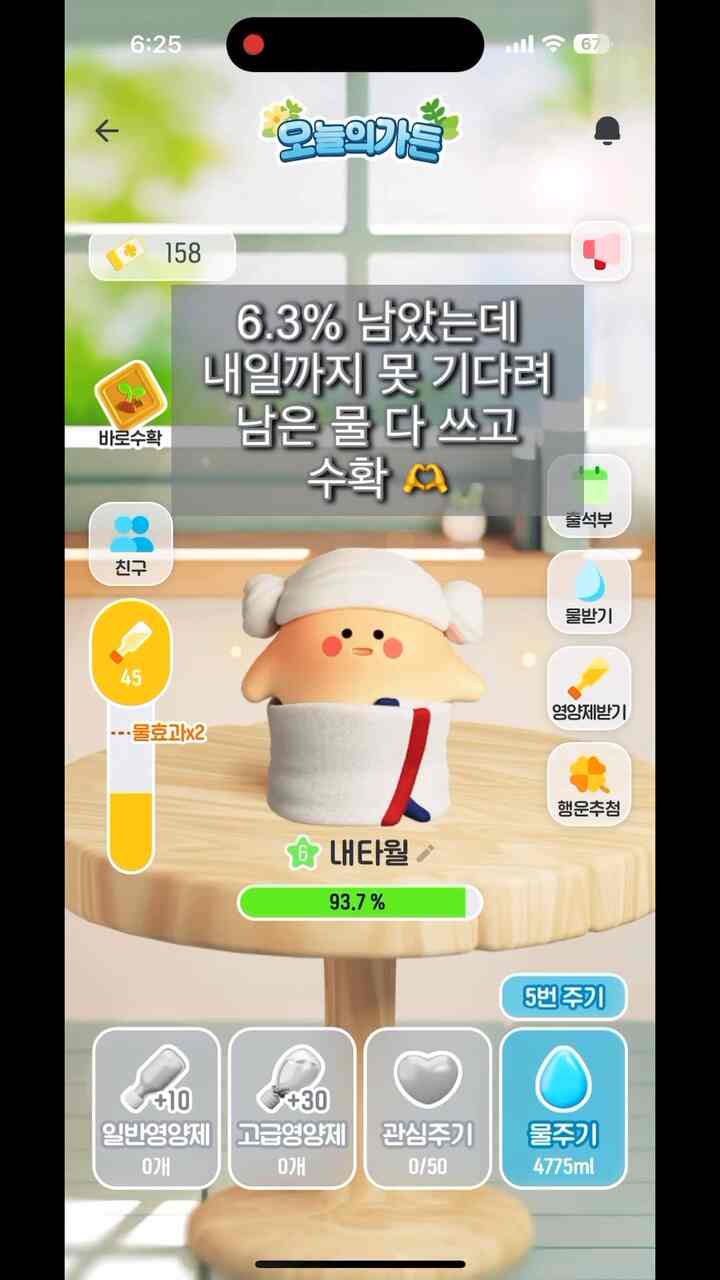Viewport: 720px width, 1280px height.
Task: Open 영양제받기 to get nutrients
Action: point(589,688)
